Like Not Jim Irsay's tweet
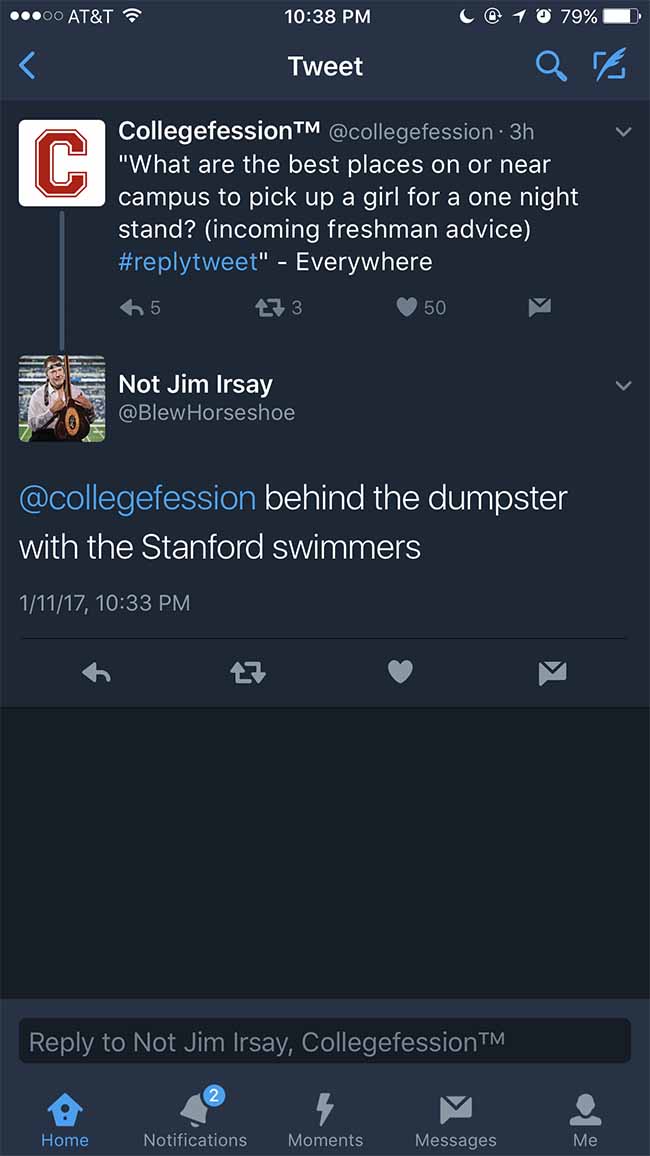The image size is (650, 1156). click(x=400, y=672)
